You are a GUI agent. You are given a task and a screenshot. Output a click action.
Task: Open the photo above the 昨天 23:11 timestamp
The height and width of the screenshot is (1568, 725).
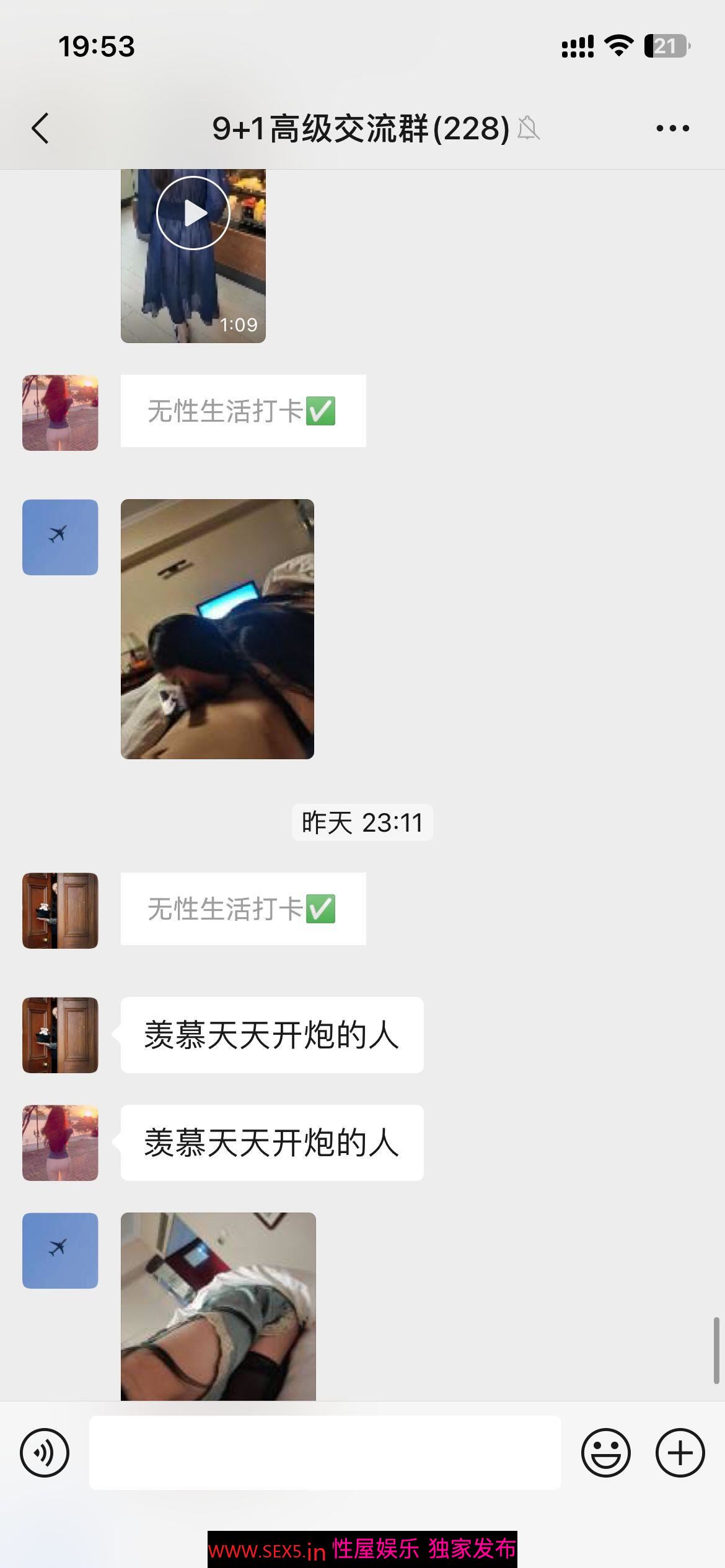(217, 629)
